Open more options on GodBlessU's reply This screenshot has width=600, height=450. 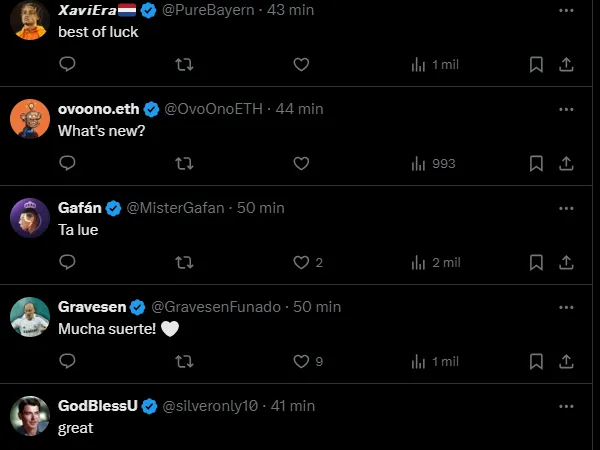566,406
